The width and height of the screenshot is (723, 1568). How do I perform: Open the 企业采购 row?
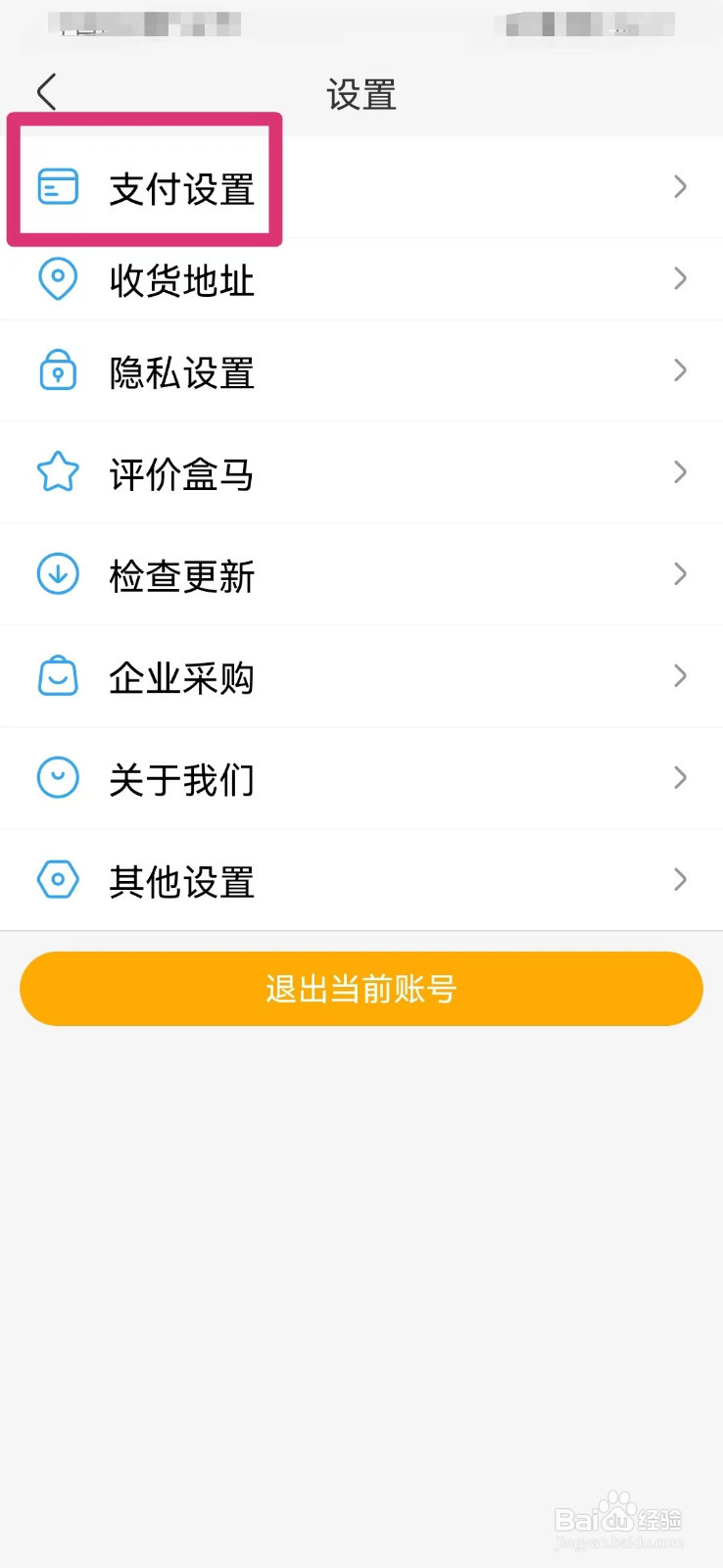pos(361,677)
